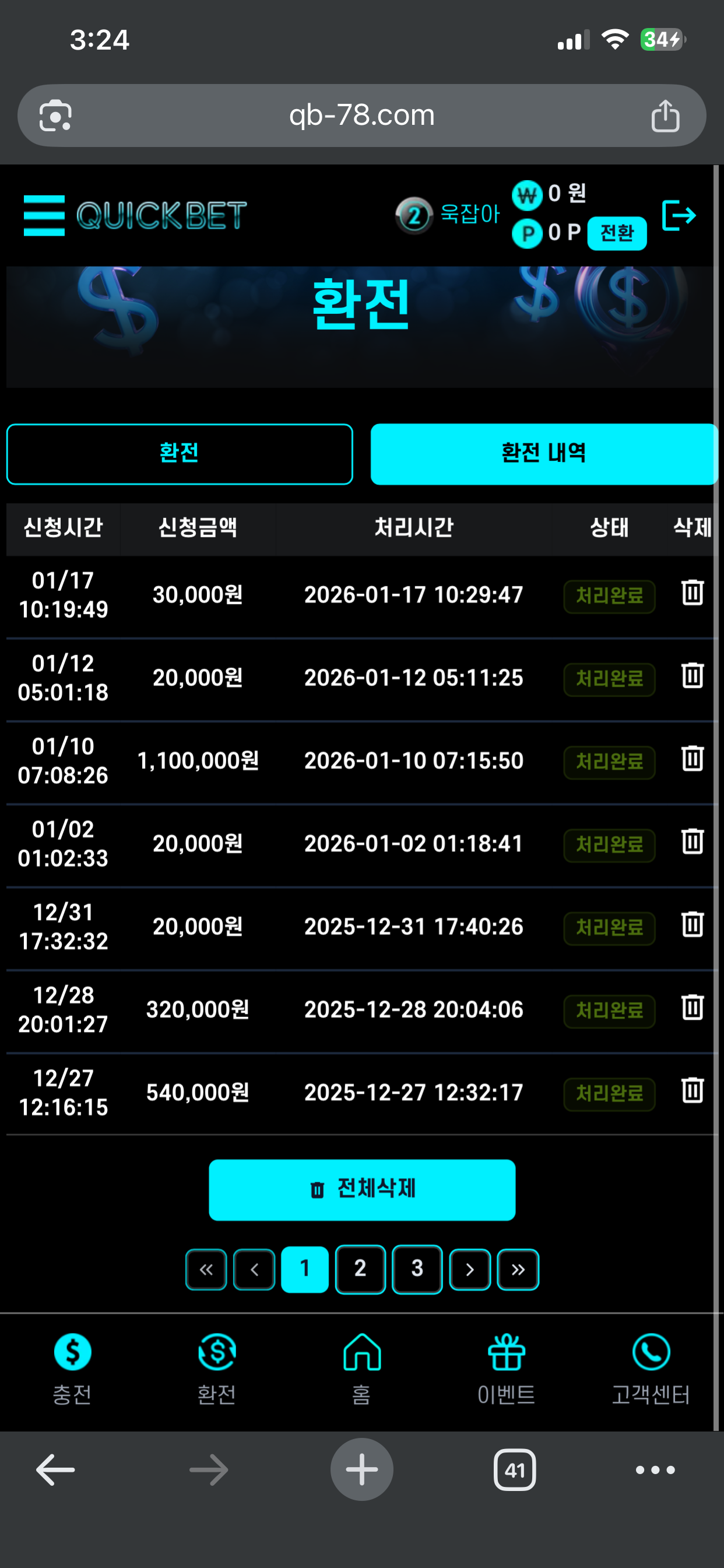Viewport: 724px width, 1568px height.
Task: Go to page 3
Action: pyautogui.click(x=417, y=1269)
